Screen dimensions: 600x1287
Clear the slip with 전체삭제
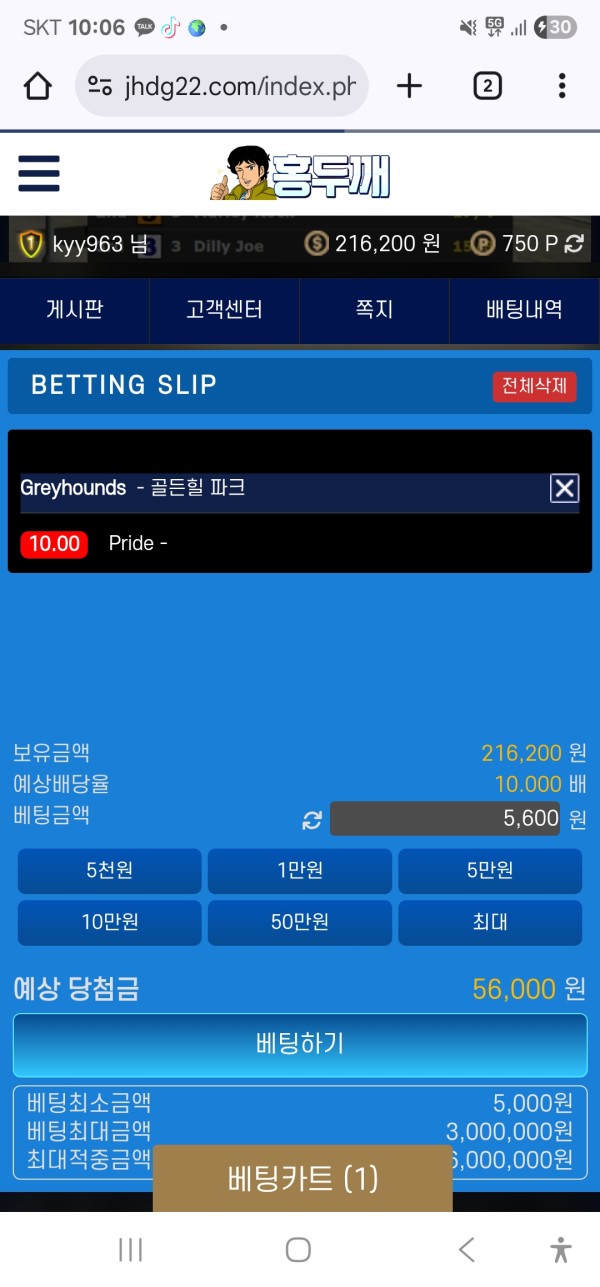(534, 386)
